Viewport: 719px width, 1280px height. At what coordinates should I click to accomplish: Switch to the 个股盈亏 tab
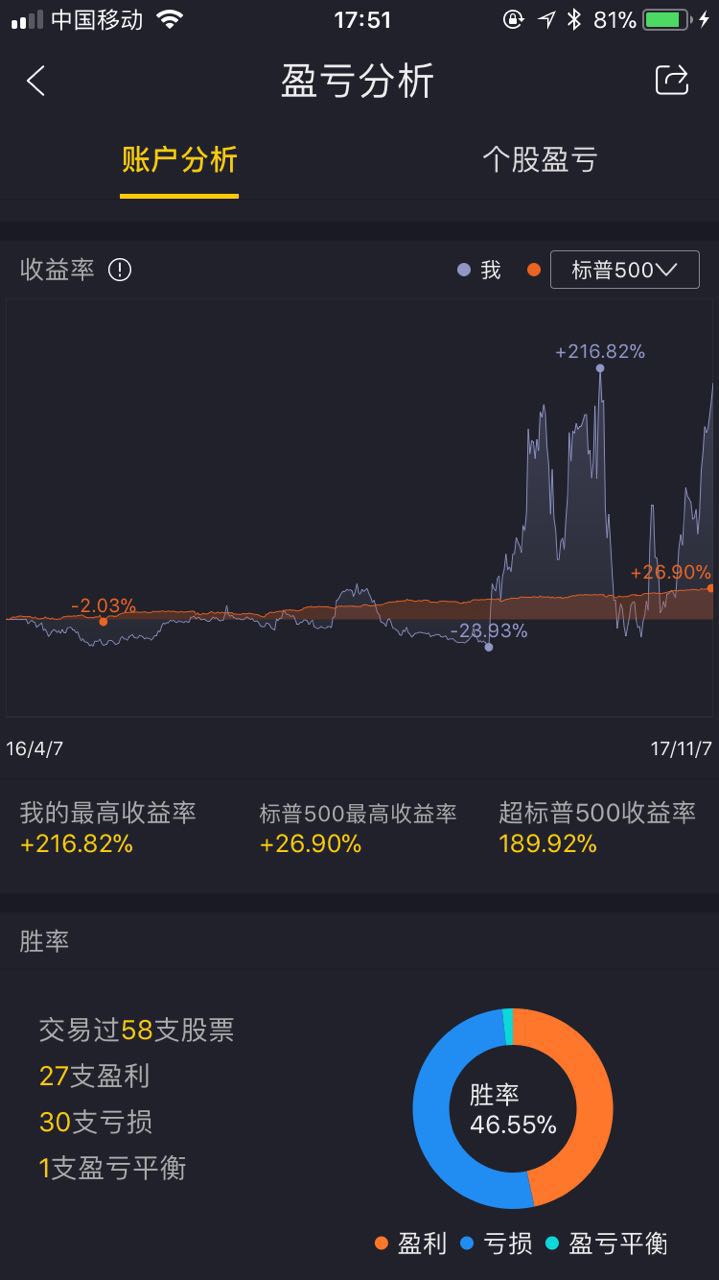540,160
